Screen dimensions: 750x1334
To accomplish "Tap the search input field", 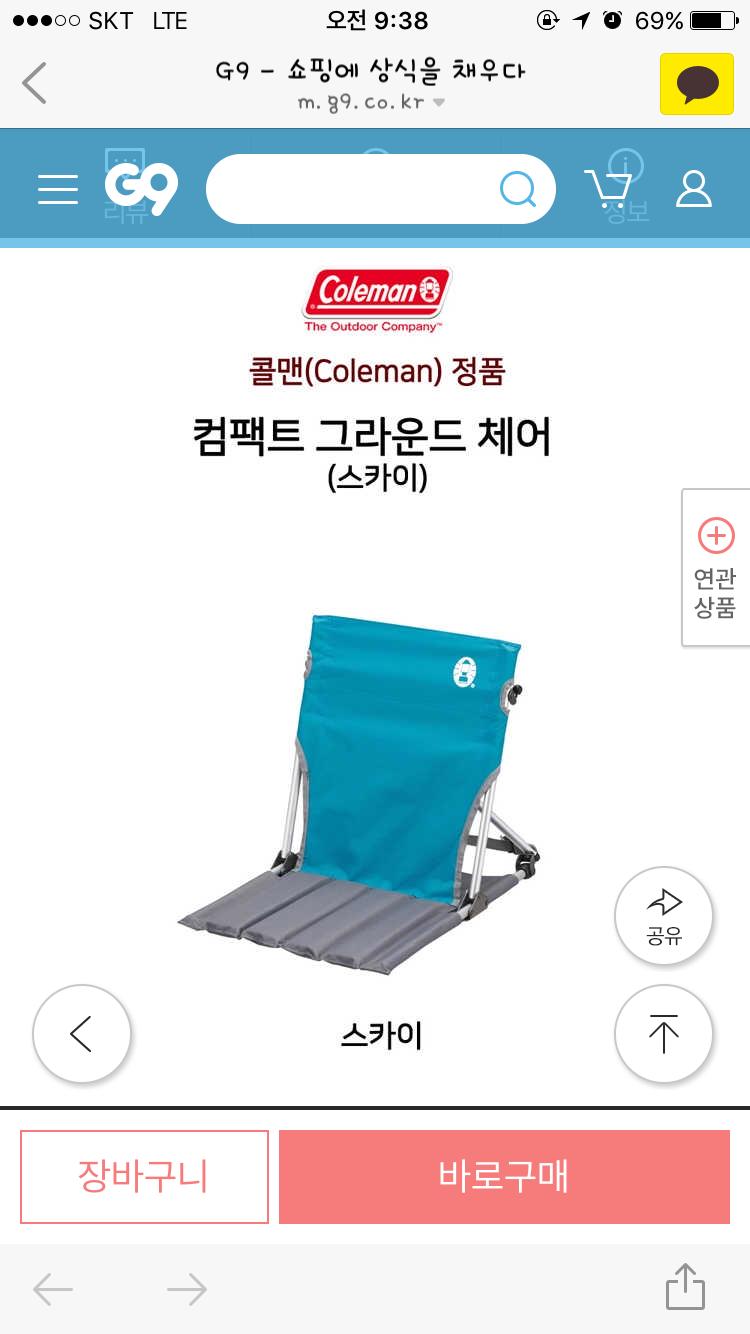I will pyautogui.click(x=350, y=189).
